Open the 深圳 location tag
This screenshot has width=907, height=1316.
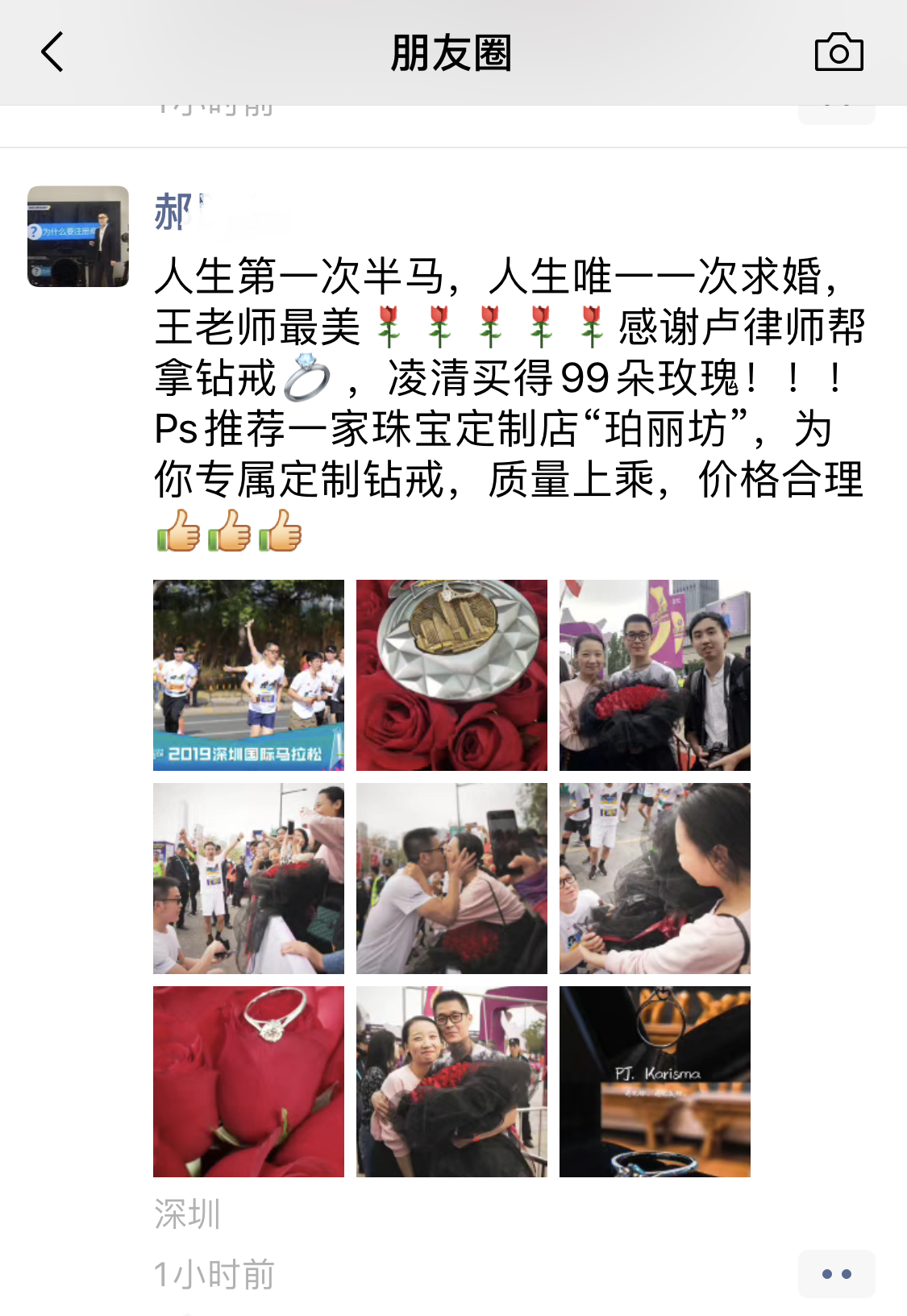click(187, 1214)
